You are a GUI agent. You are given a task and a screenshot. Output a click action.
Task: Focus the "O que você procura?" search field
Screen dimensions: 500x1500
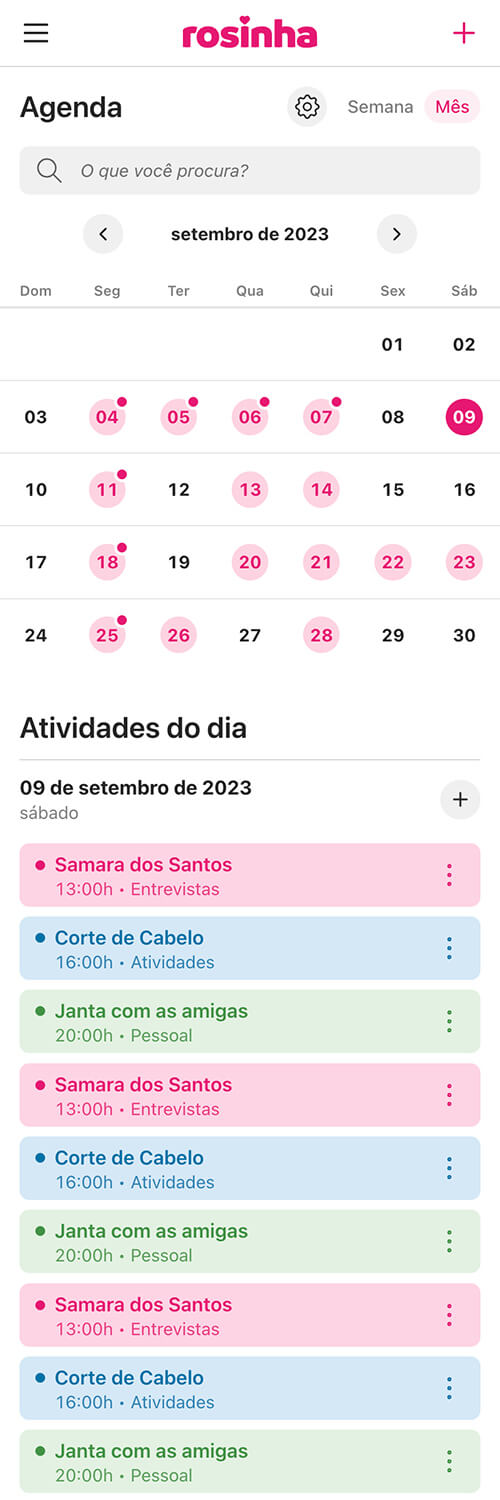[x=250, y=170]
